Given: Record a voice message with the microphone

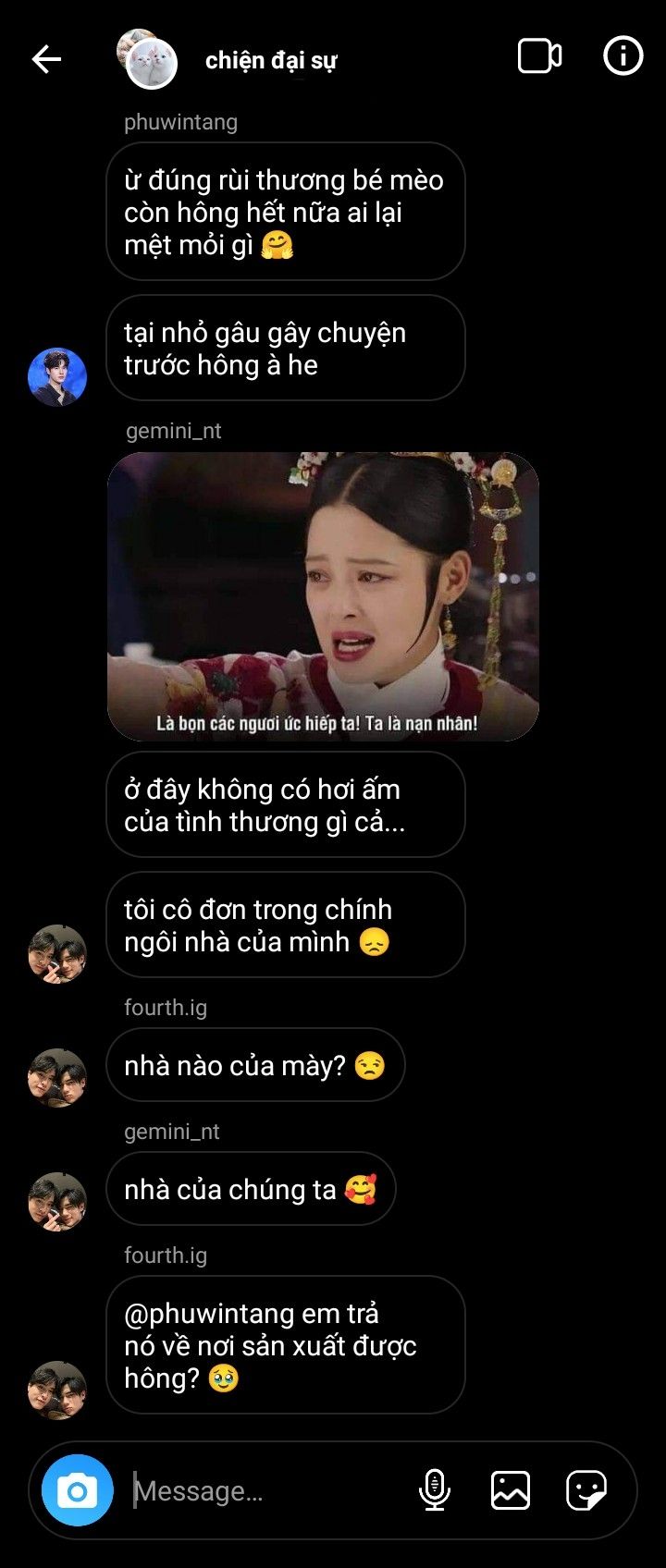Looking at the screenshot, I should (x=435, y=1490).
